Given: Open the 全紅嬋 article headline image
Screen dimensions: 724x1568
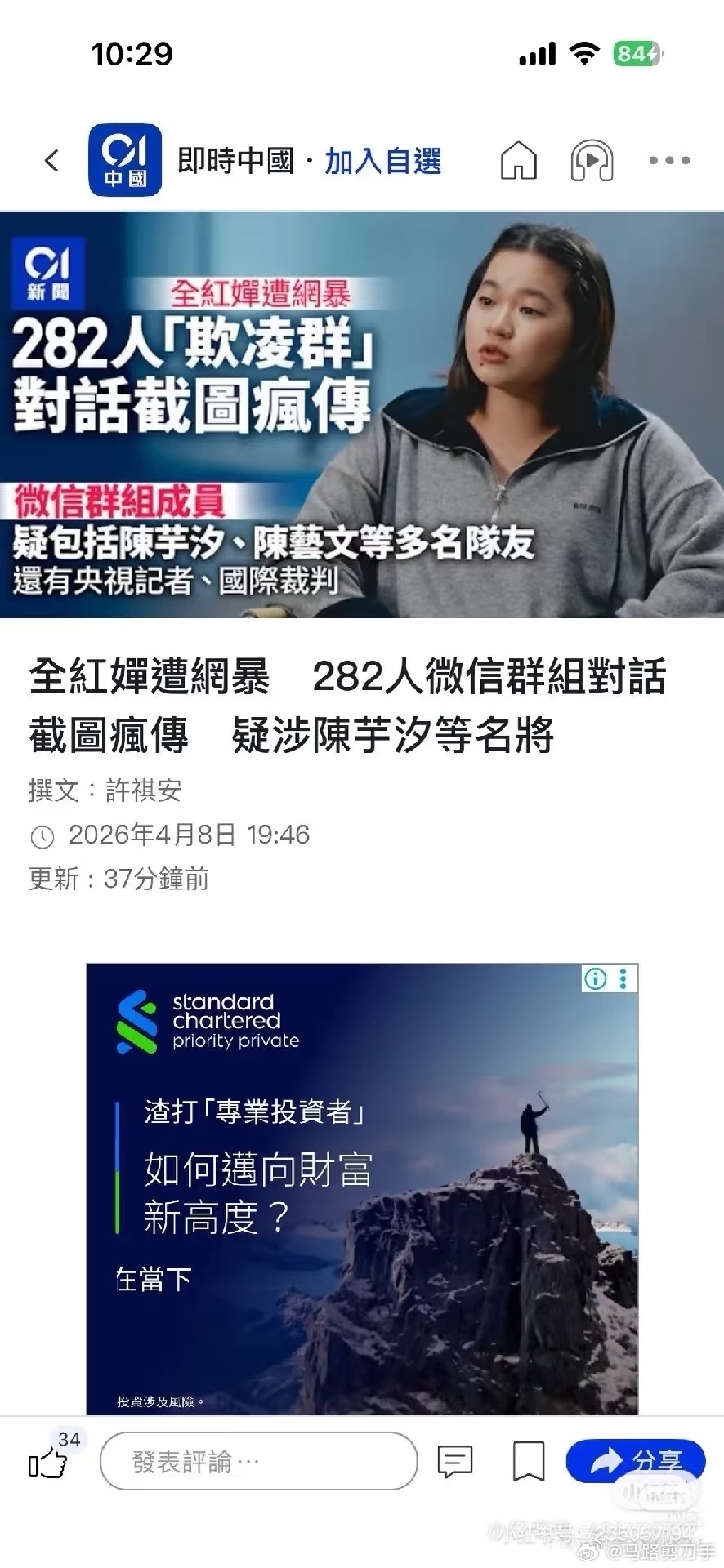Looking at the screenshot, I should pos(362,414).
